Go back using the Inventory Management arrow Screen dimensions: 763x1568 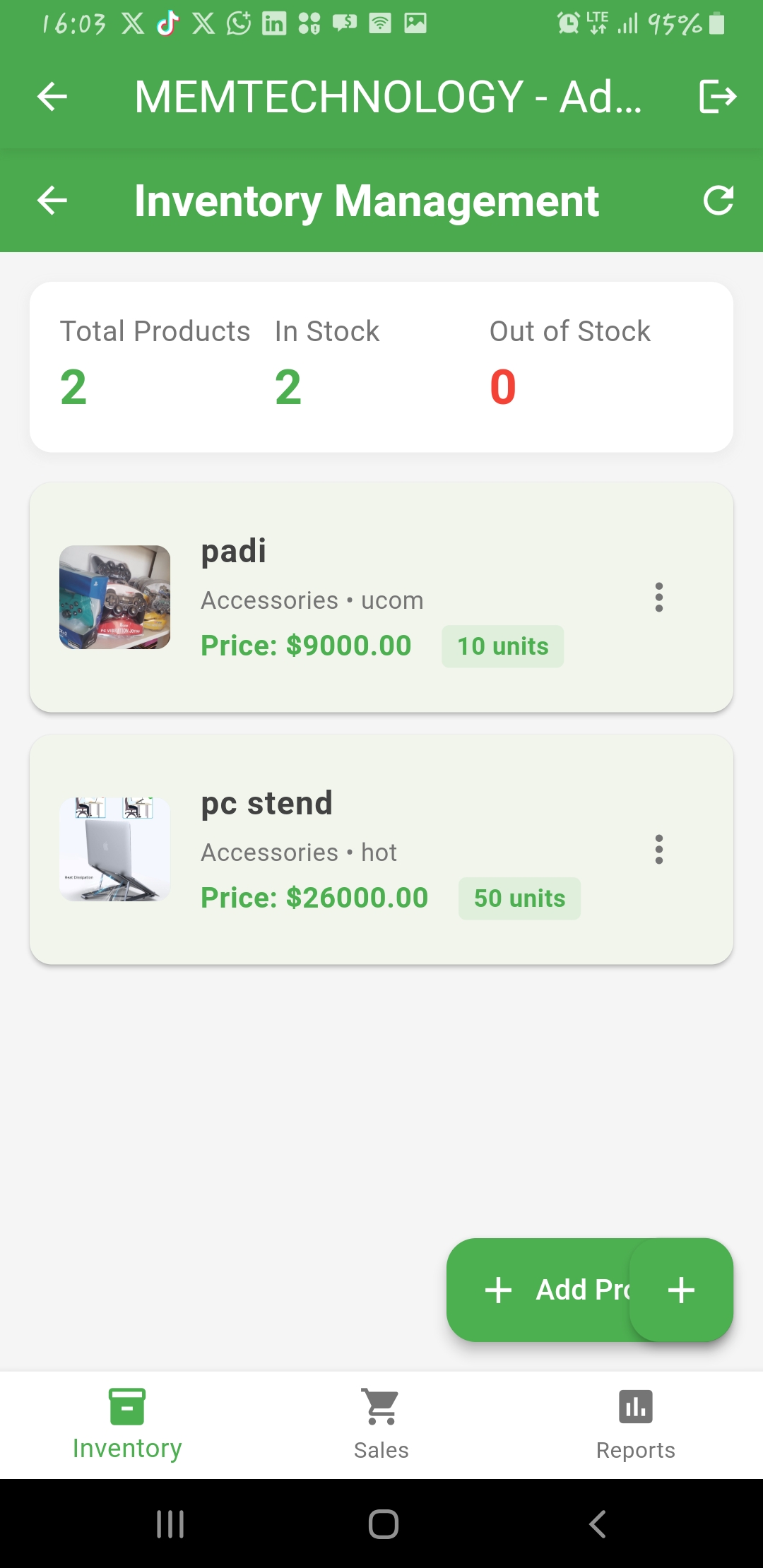point(50,201)
